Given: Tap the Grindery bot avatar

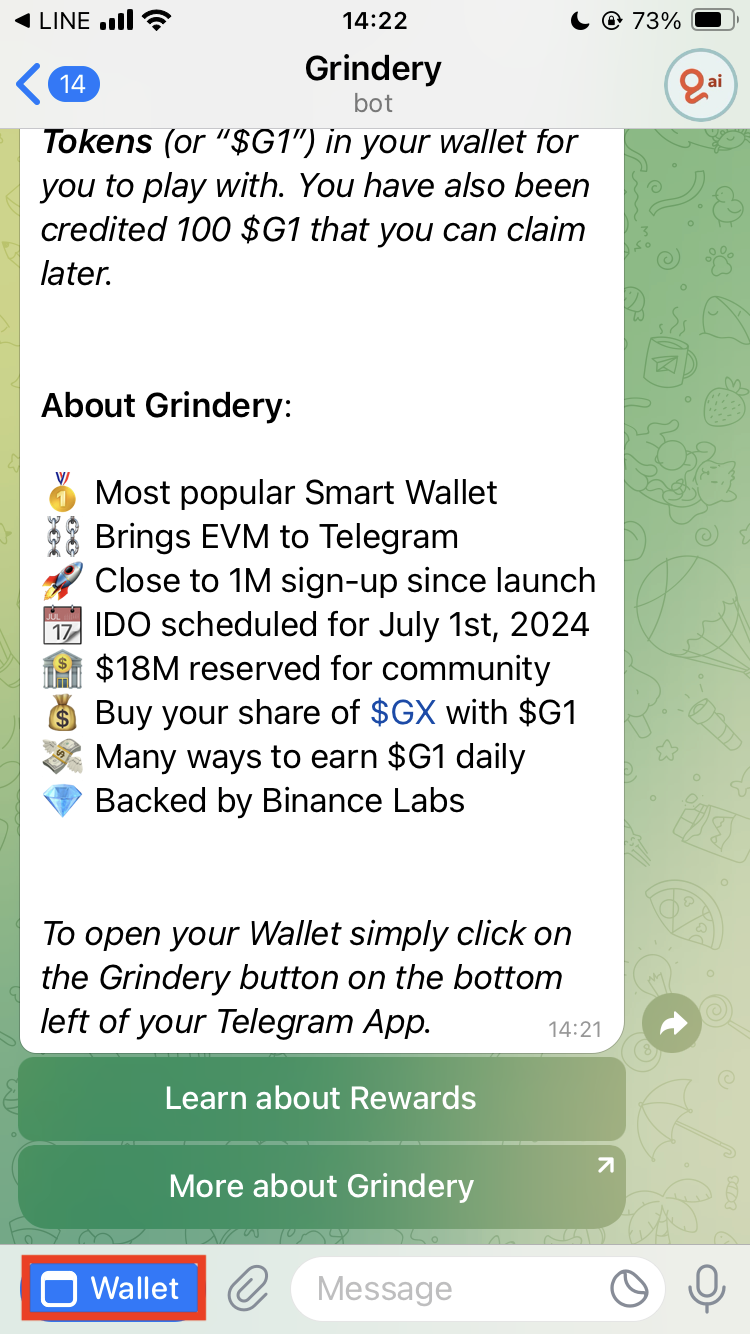Looking at the screenshot, I should 700,85.
